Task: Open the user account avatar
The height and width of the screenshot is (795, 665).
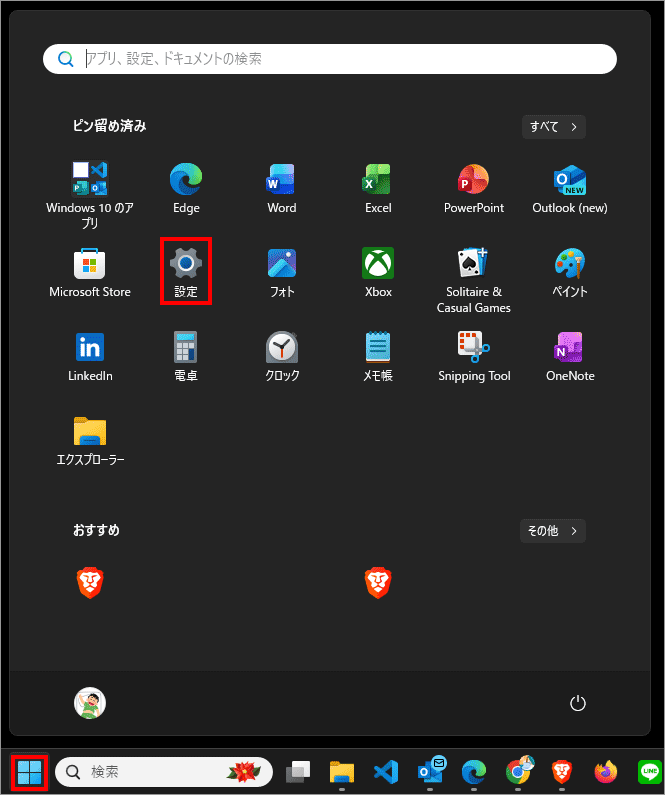Action: click(90, 703)
